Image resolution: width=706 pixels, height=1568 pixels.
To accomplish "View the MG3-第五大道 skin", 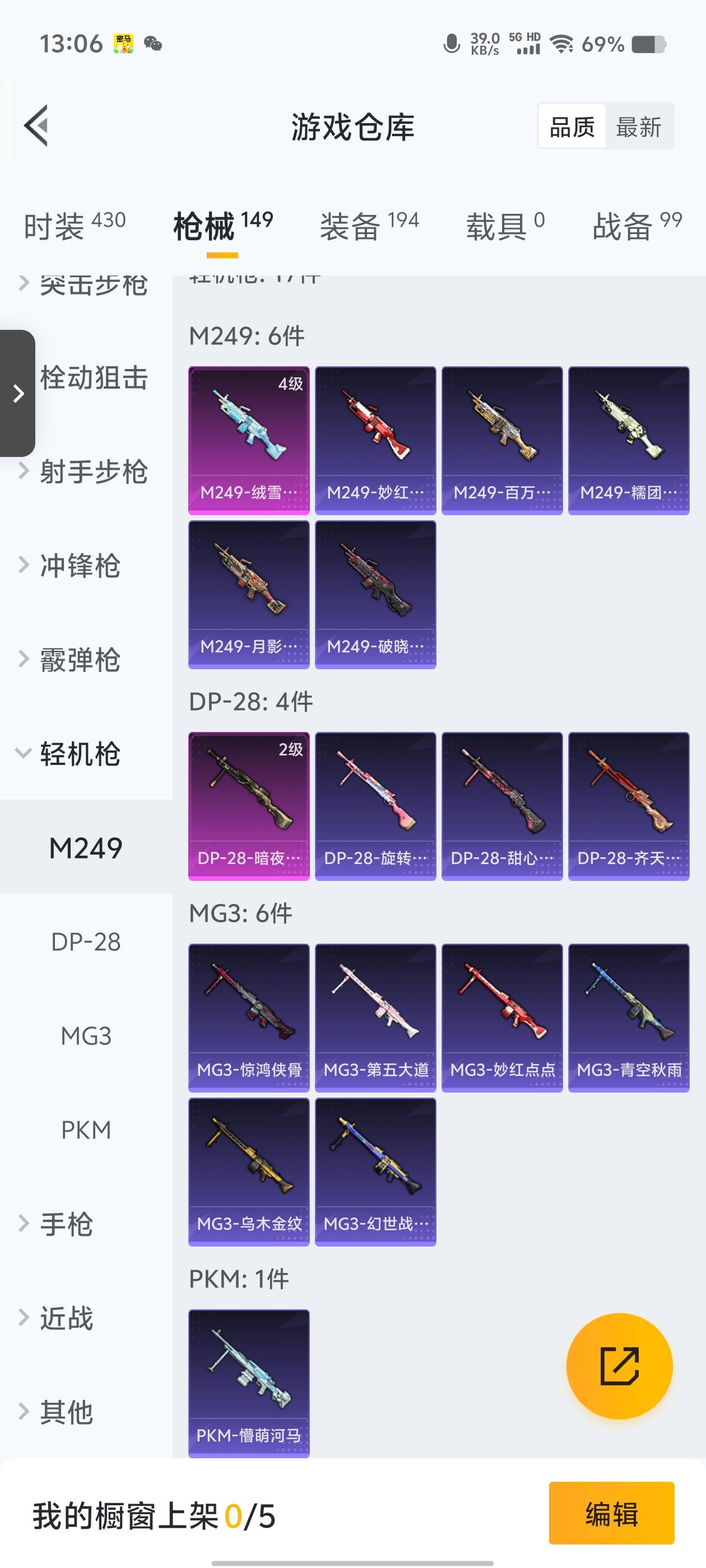I will (375, 1017).
